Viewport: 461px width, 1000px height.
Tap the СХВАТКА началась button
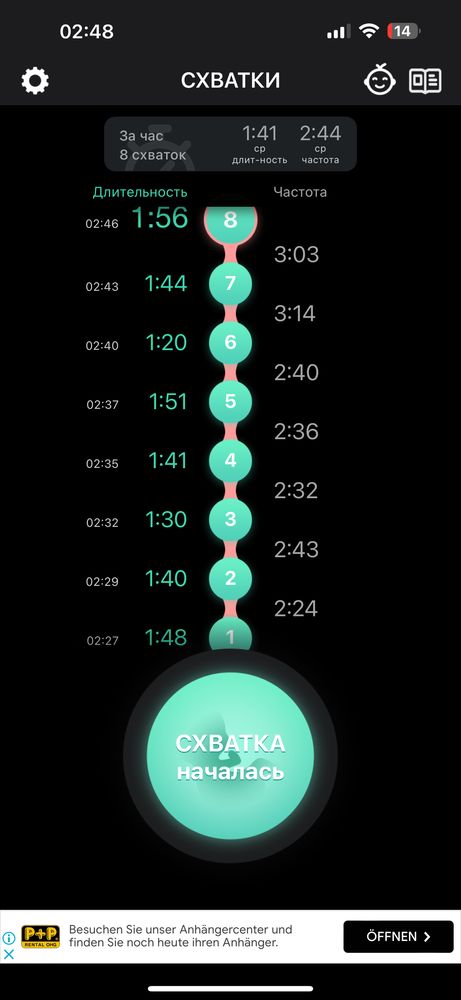pos(230,757)
